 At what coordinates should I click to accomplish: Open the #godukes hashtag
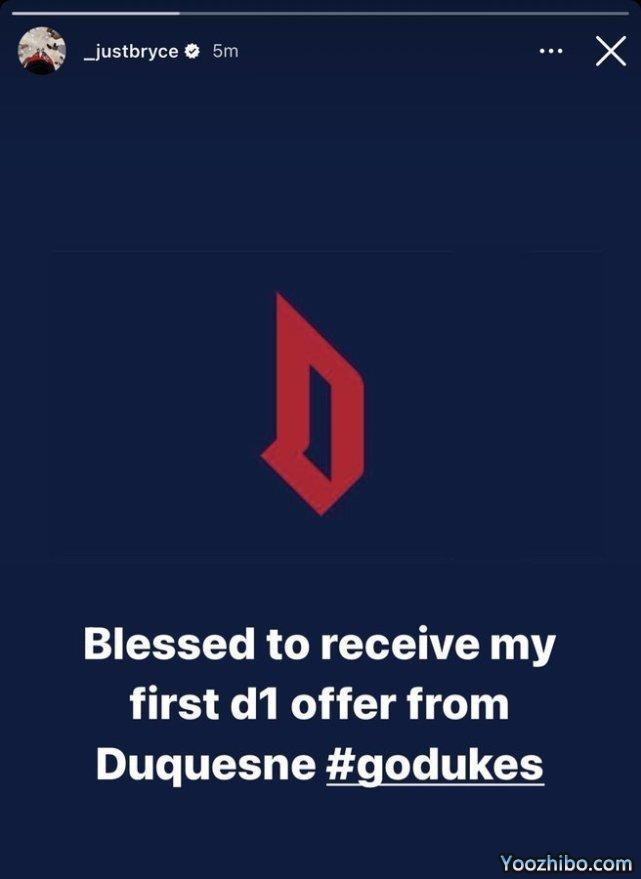coord(435,765)
